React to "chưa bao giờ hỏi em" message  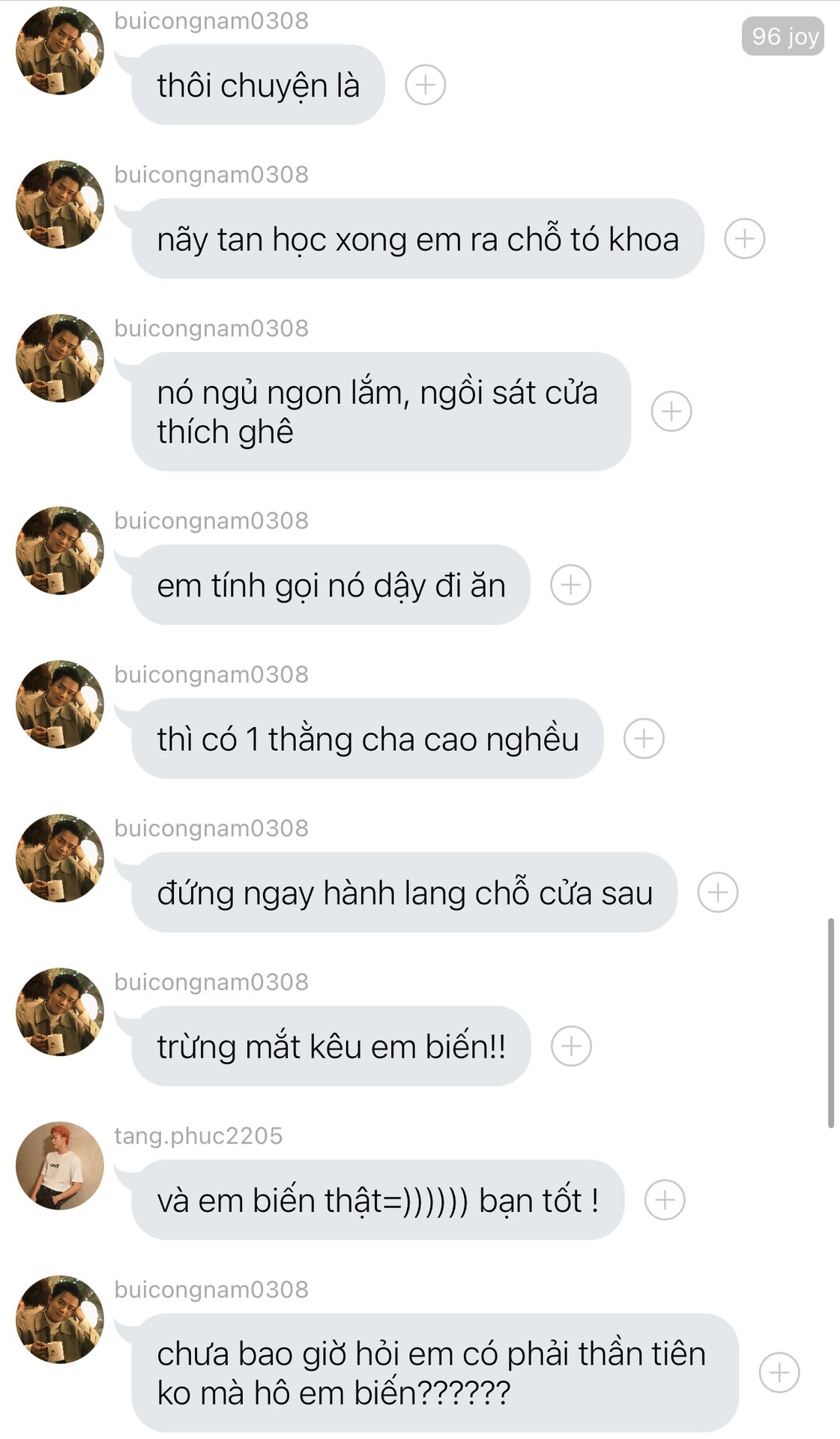tap(779, 1373)
